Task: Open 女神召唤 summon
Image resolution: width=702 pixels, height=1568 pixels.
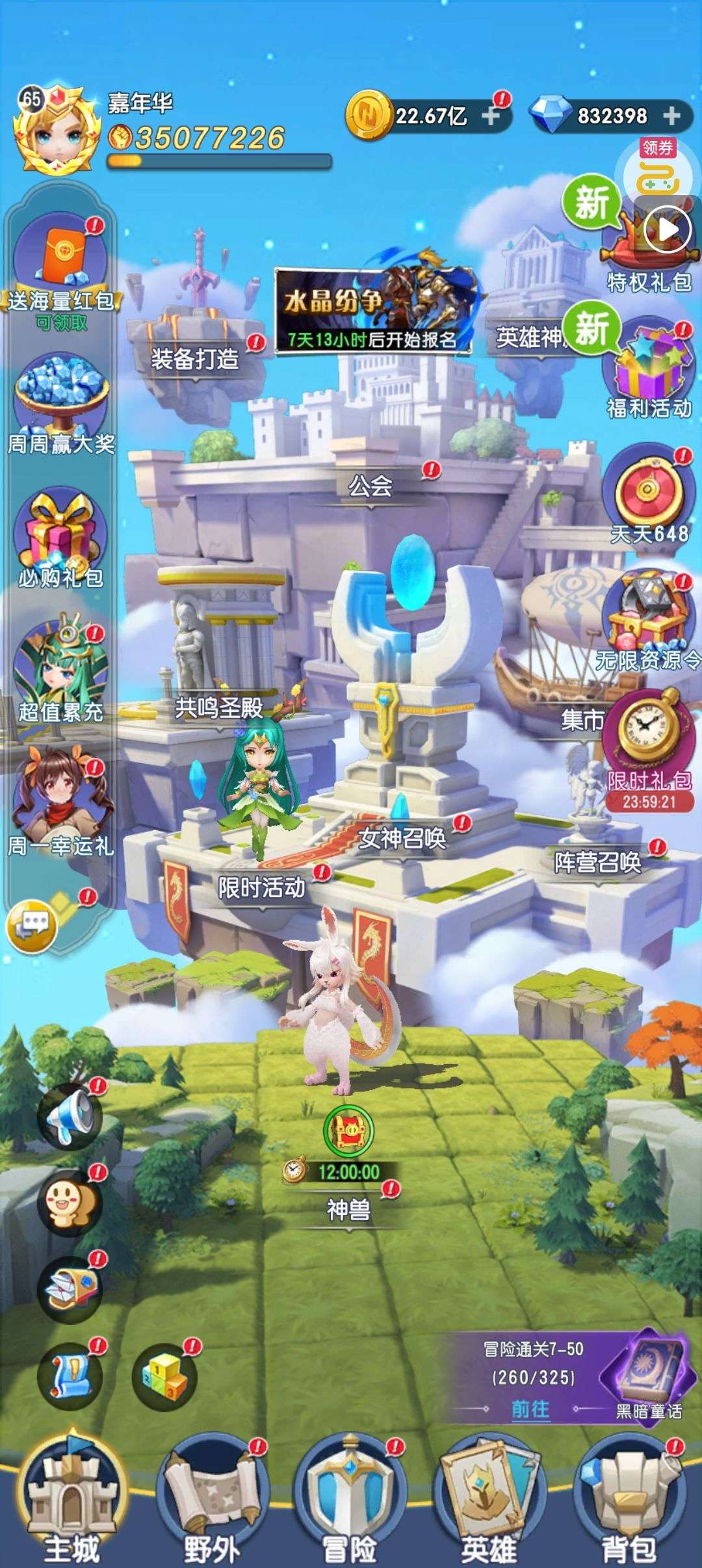Action: [x=402, y=839]
